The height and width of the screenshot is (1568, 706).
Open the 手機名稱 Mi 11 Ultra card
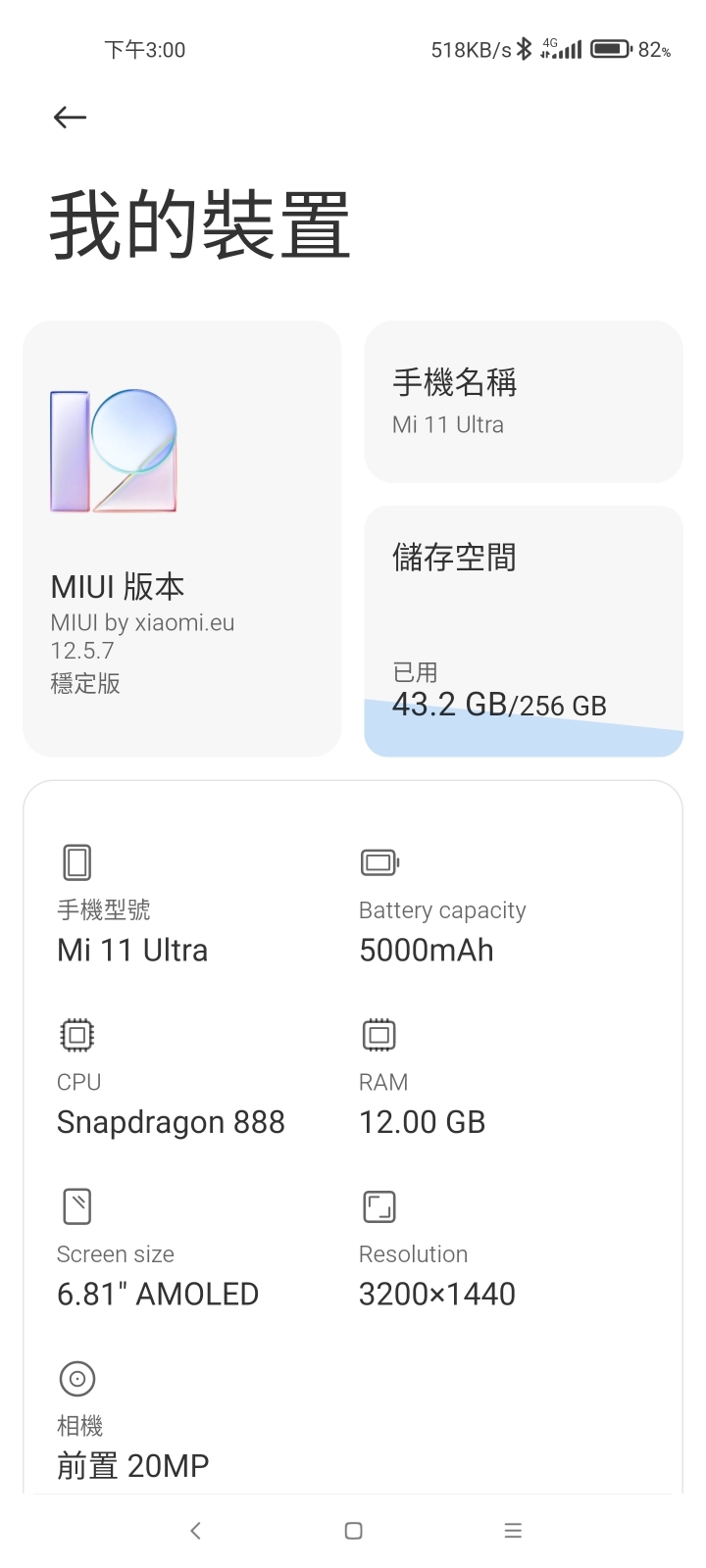click(x=524, y=402)
